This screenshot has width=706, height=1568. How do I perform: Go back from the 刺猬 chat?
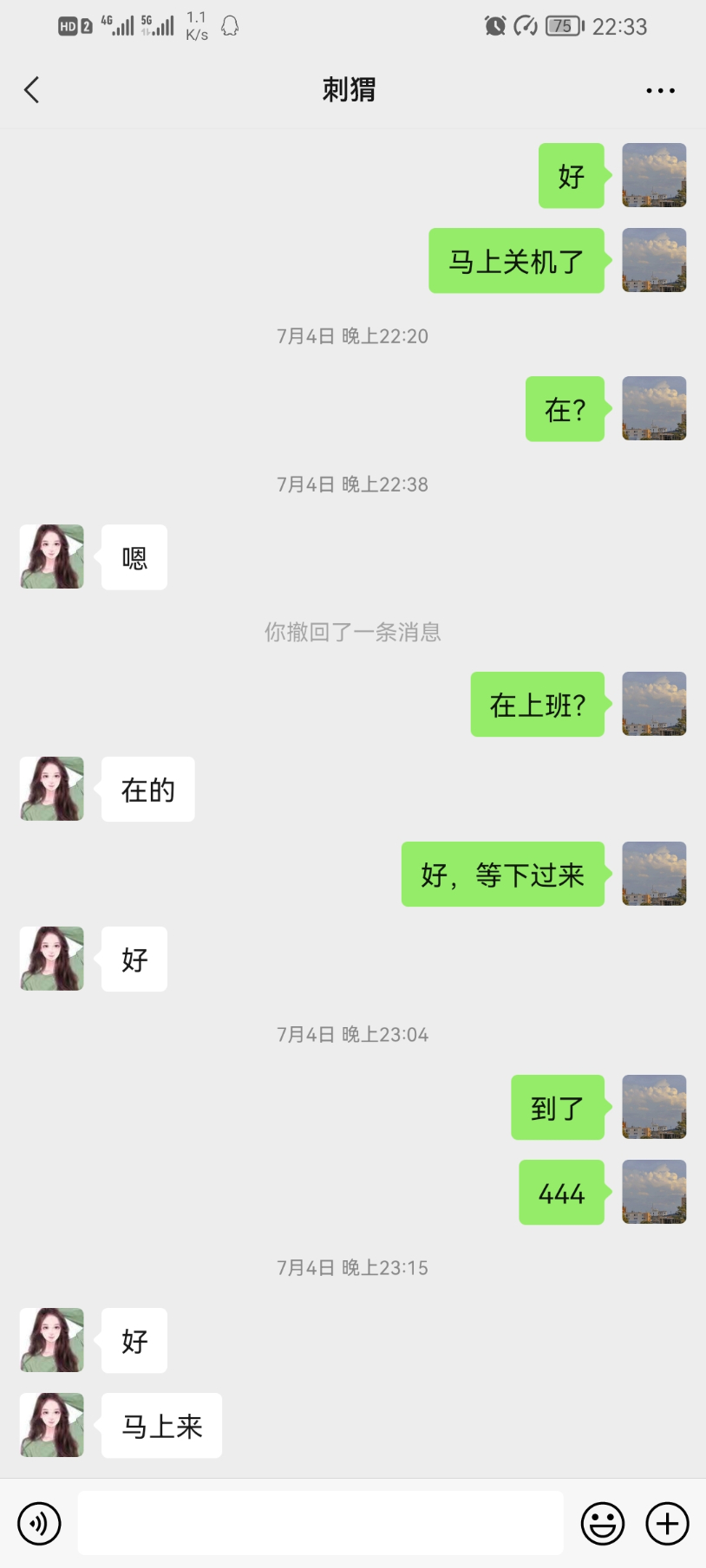(x=32, y=90)
